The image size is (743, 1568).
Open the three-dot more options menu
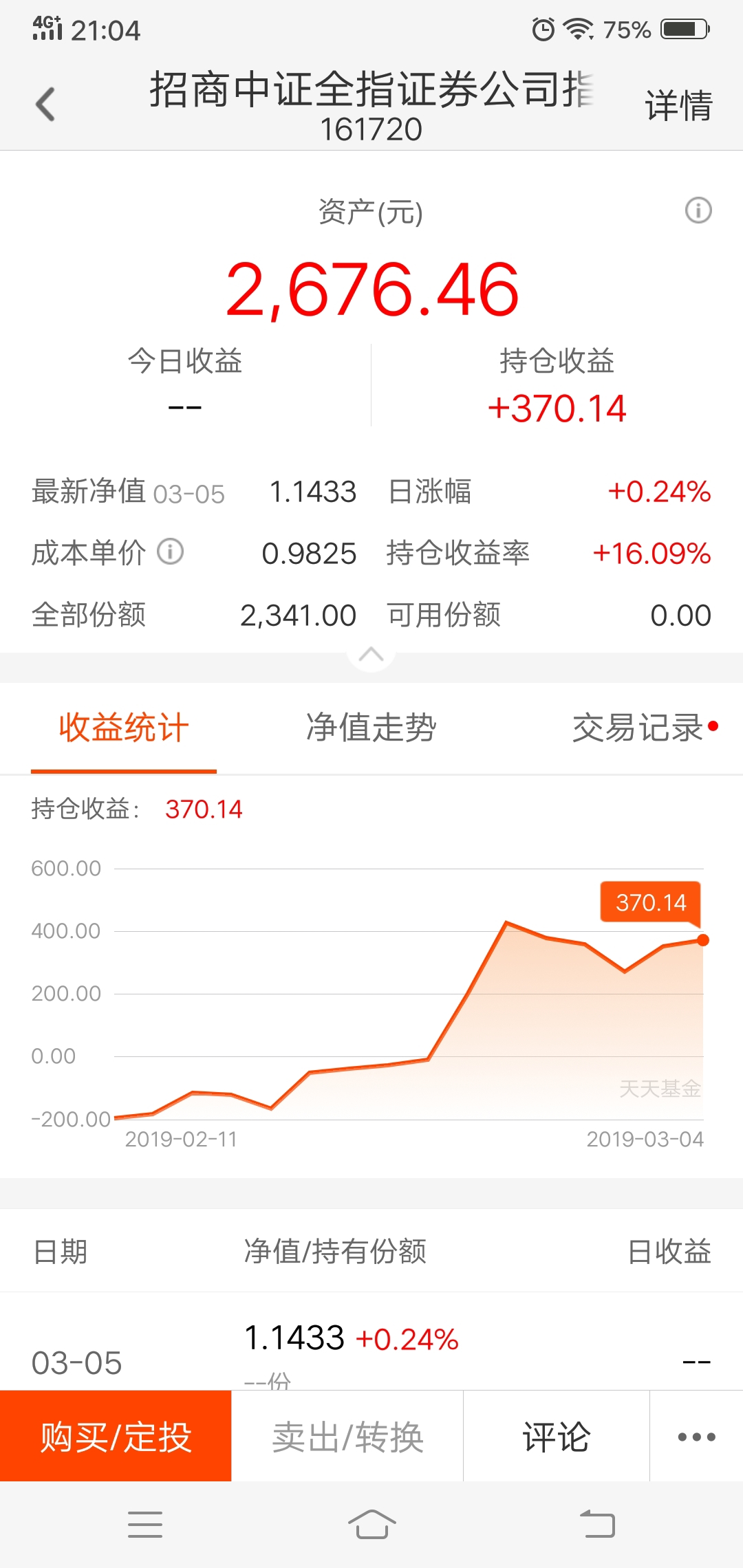pyautogui.click(x=696, y=1436)
